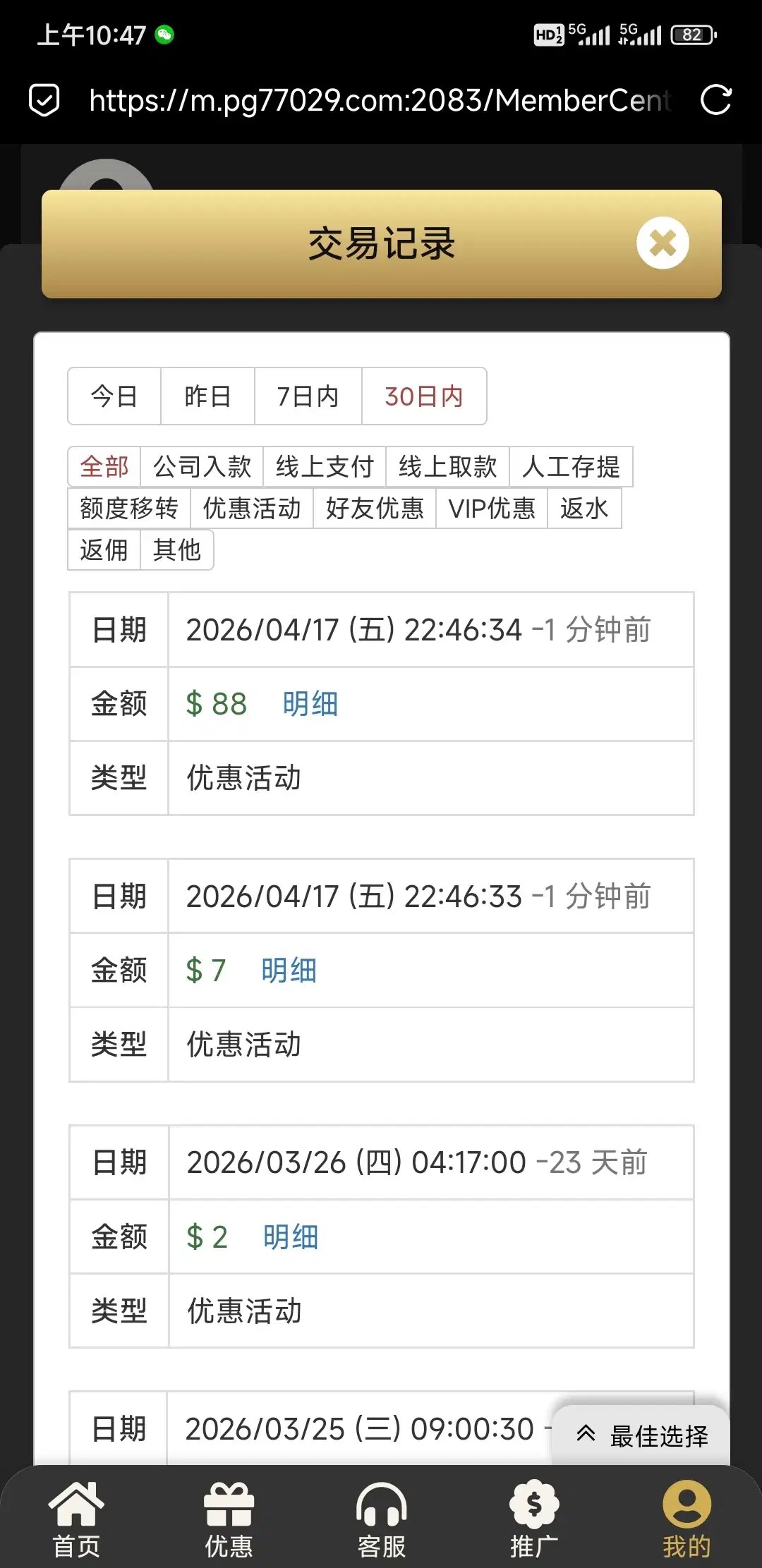Show 线上支付 transactions
Image resolution: width=762 pixels, height=1568 pixels.
click(325, 467)
